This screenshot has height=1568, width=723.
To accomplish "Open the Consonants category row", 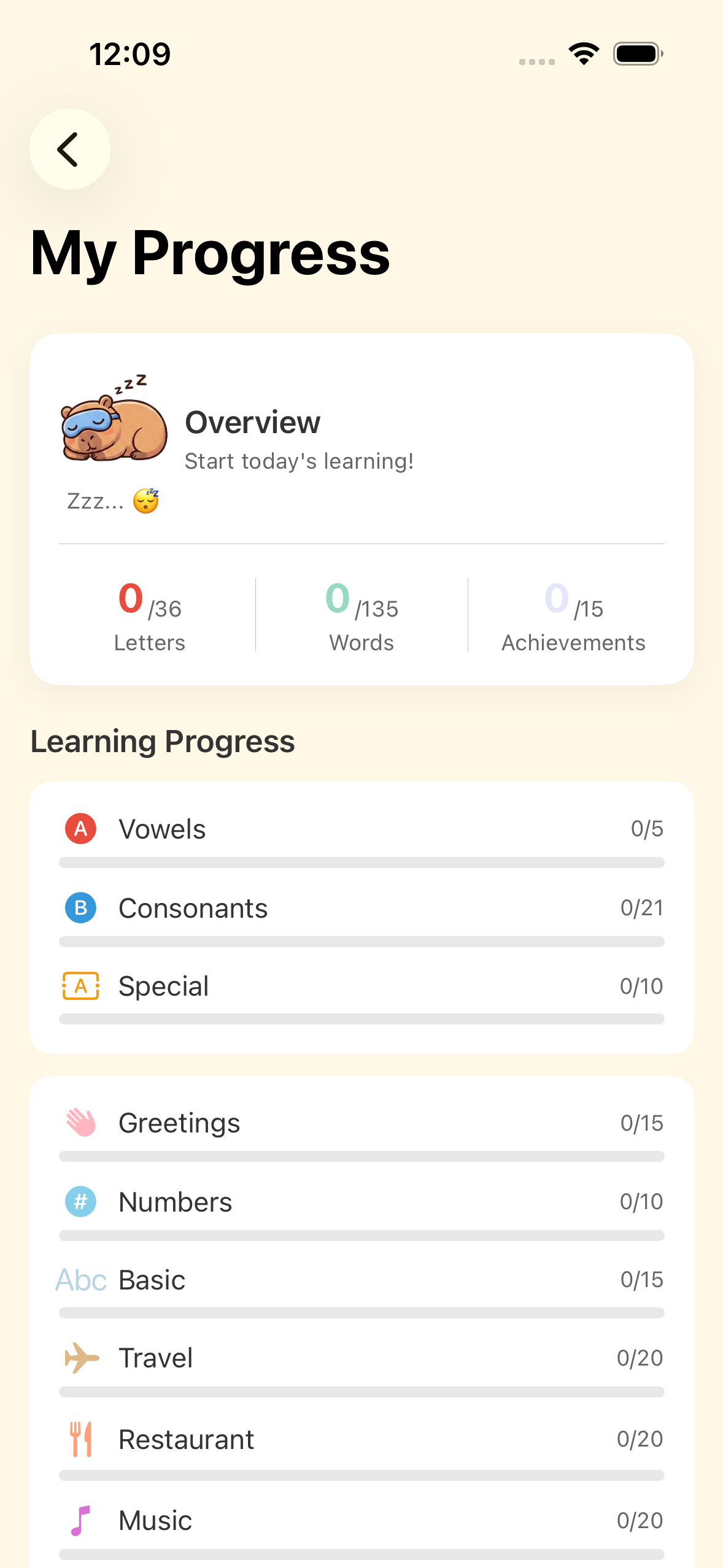I will [x=361, y=909].
